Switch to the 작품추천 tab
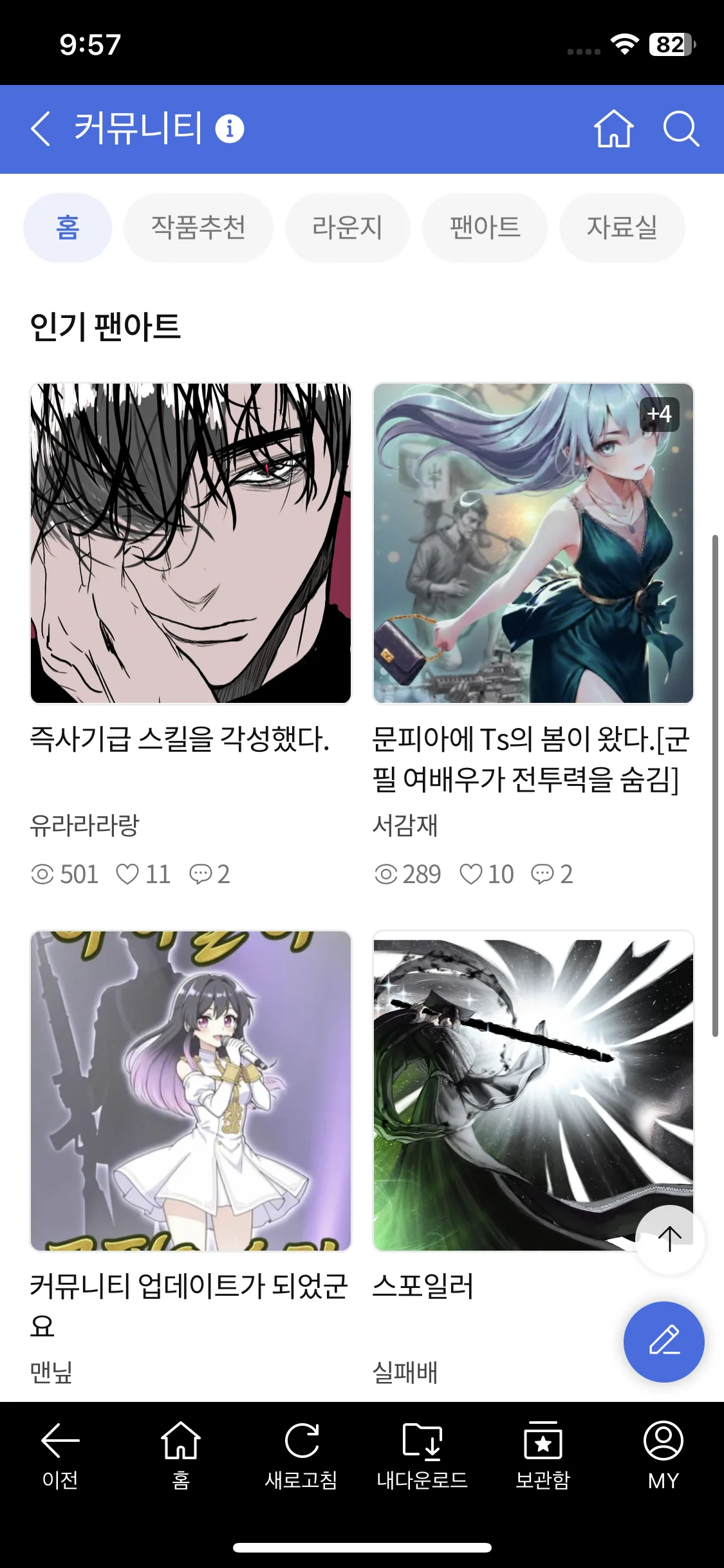724x1568 pixels. coord(198,228)
